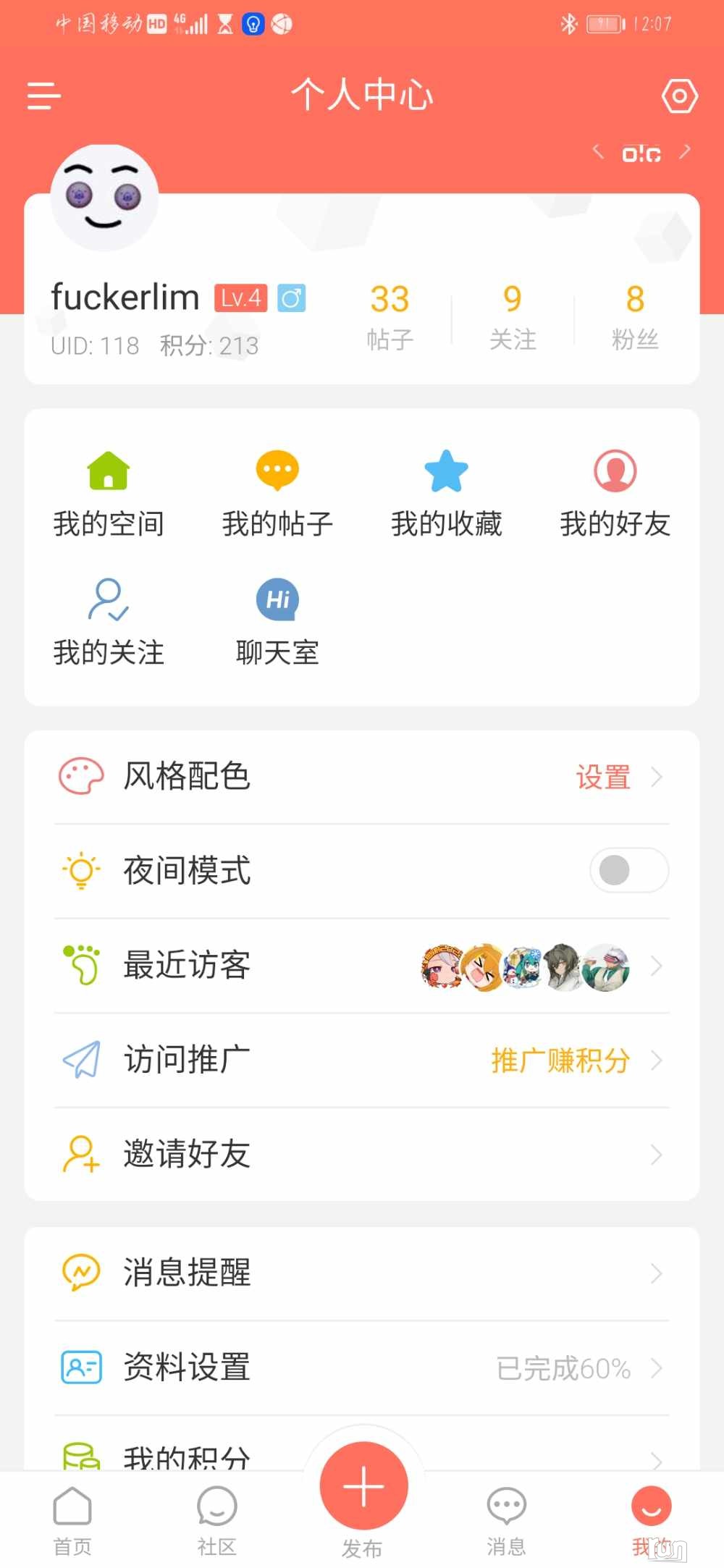Tap the 发布 plus button
Viewport: 724px width, 1568px height.
click(363, 1485)
